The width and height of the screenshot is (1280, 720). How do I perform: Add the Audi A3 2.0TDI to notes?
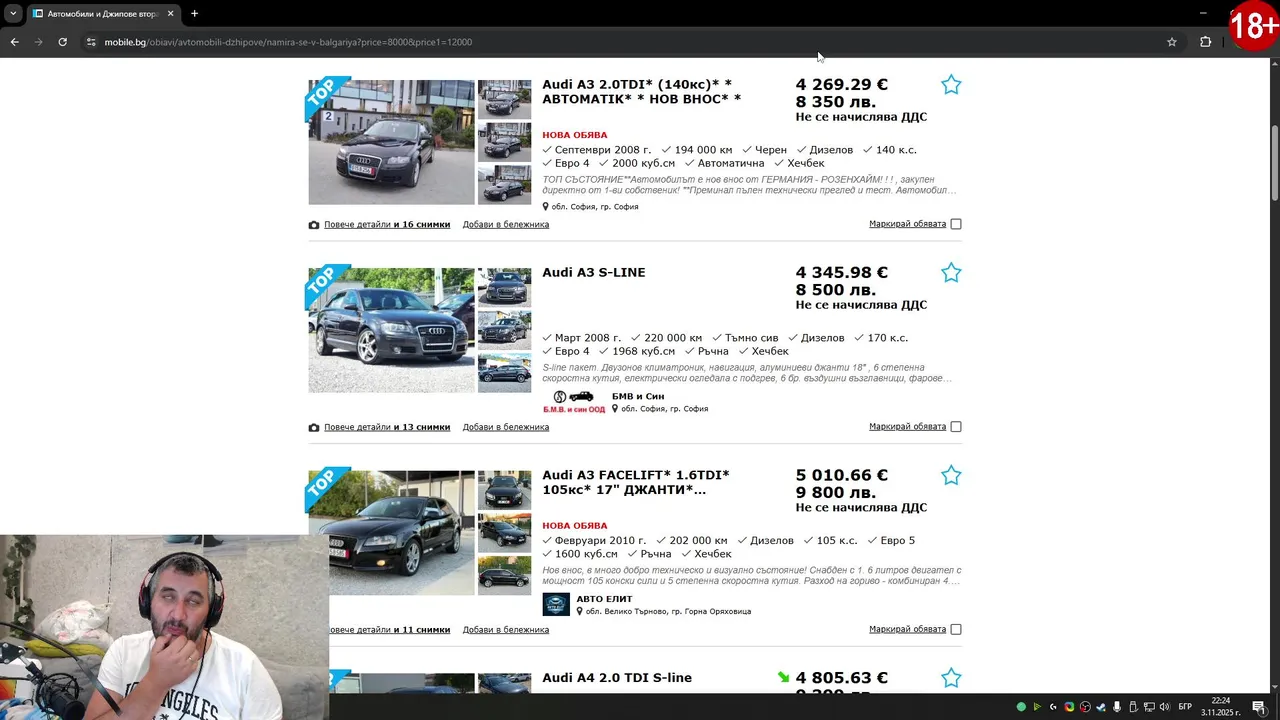pyautogui.click(x=505, y=225)
